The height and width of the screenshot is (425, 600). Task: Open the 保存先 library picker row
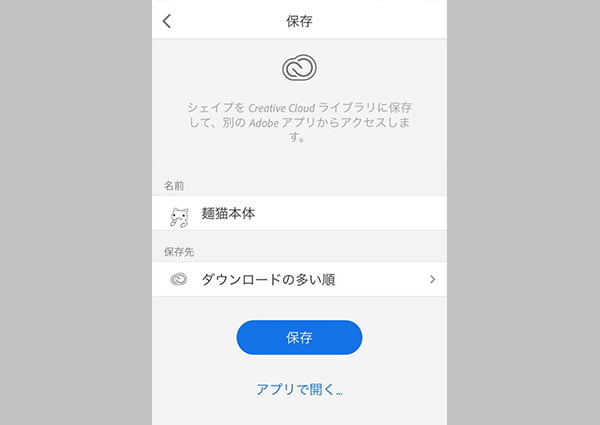pyautogui.click(x=300, y=280)
